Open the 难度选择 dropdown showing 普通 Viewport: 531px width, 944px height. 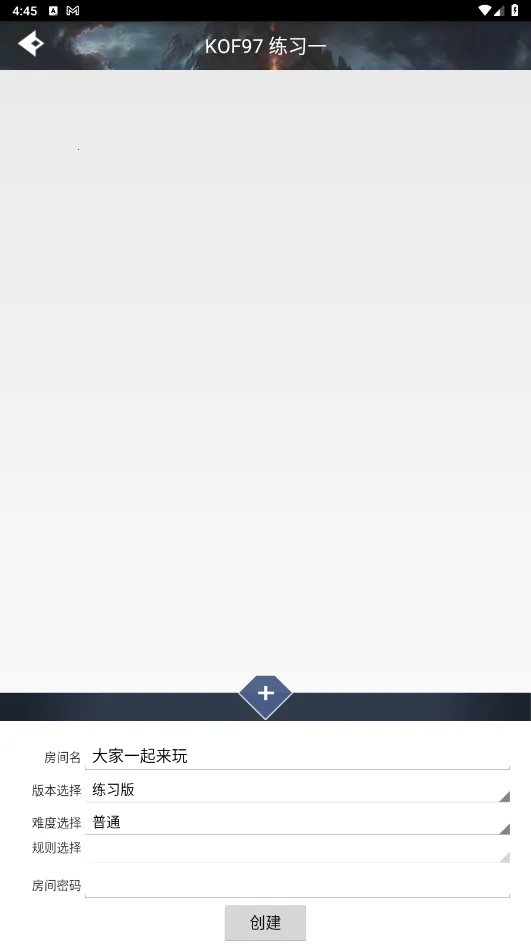[297, 822]
